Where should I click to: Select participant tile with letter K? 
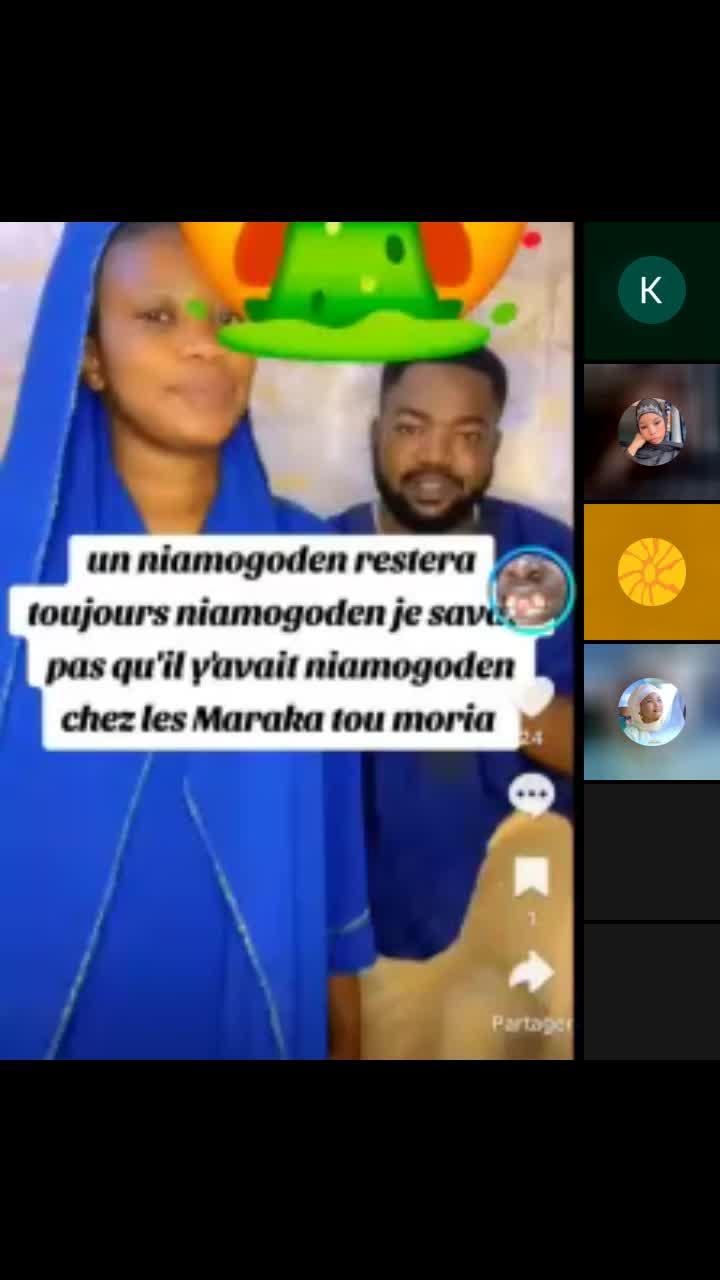pos(651,291)
